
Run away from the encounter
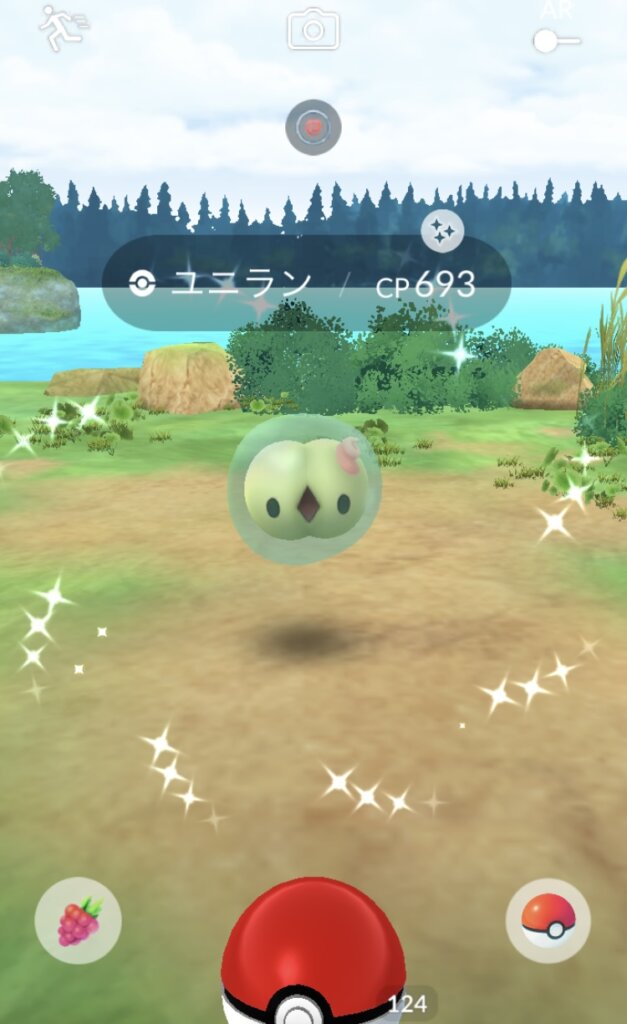tap(62, 28)
